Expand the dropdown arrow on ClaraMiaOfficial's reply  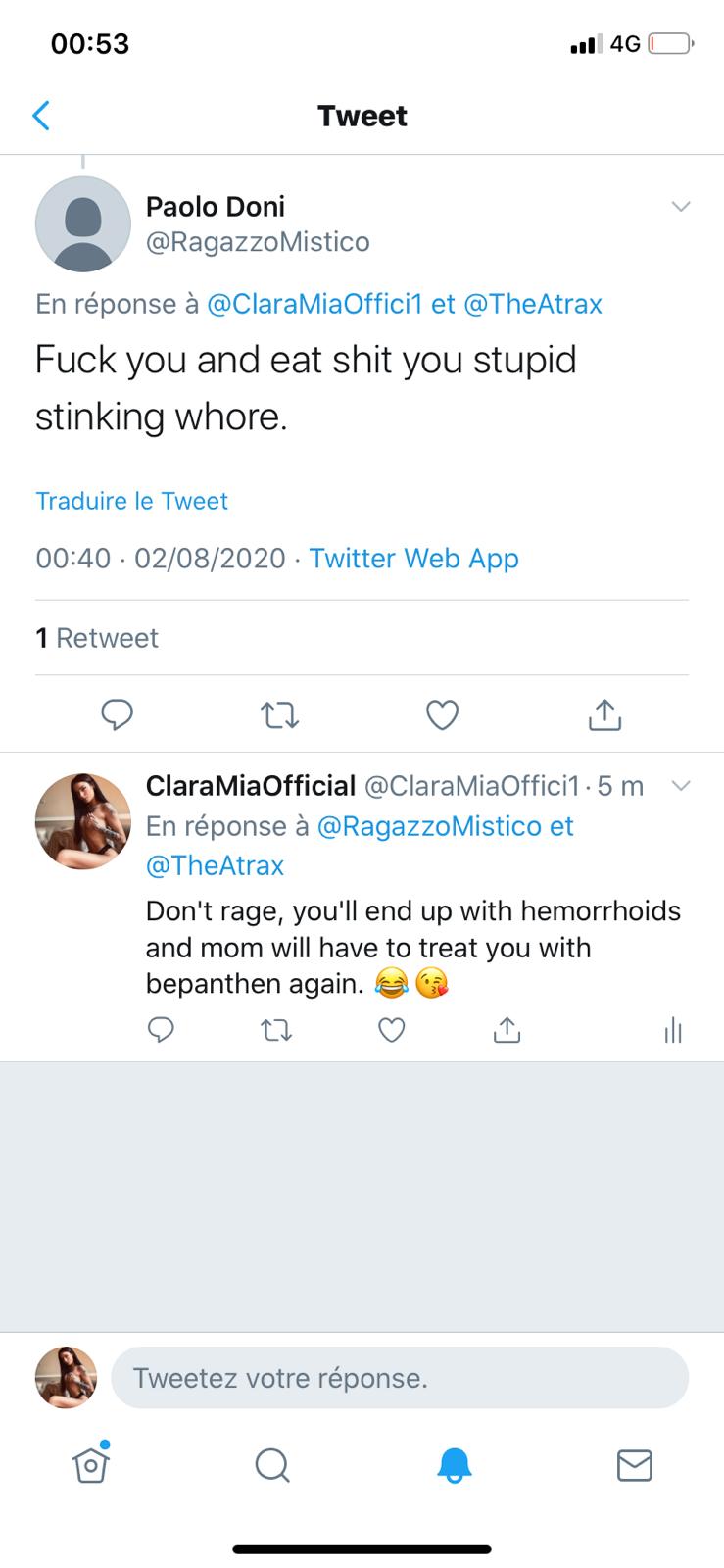pyautogui.click(x=680, y=786)
